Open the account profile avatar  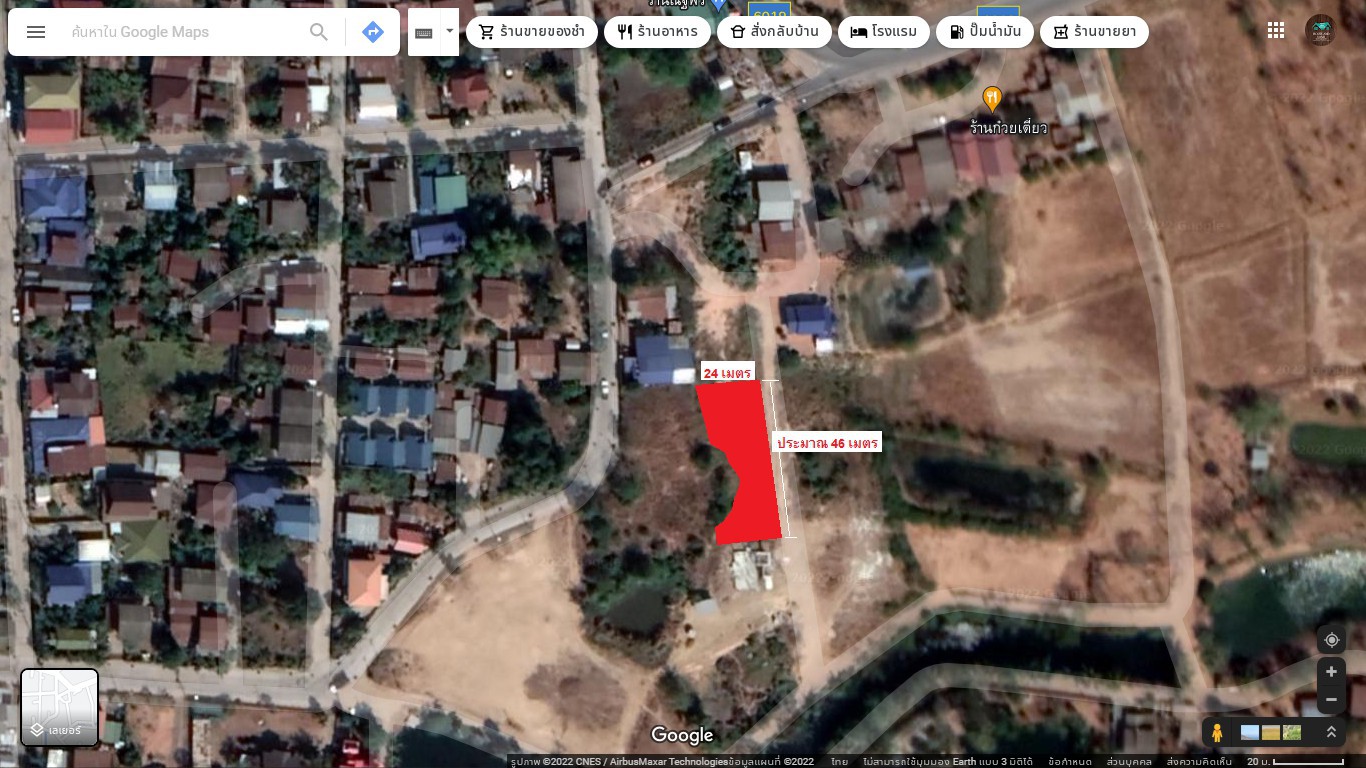pyautogui.click(x=1320, y=31)
